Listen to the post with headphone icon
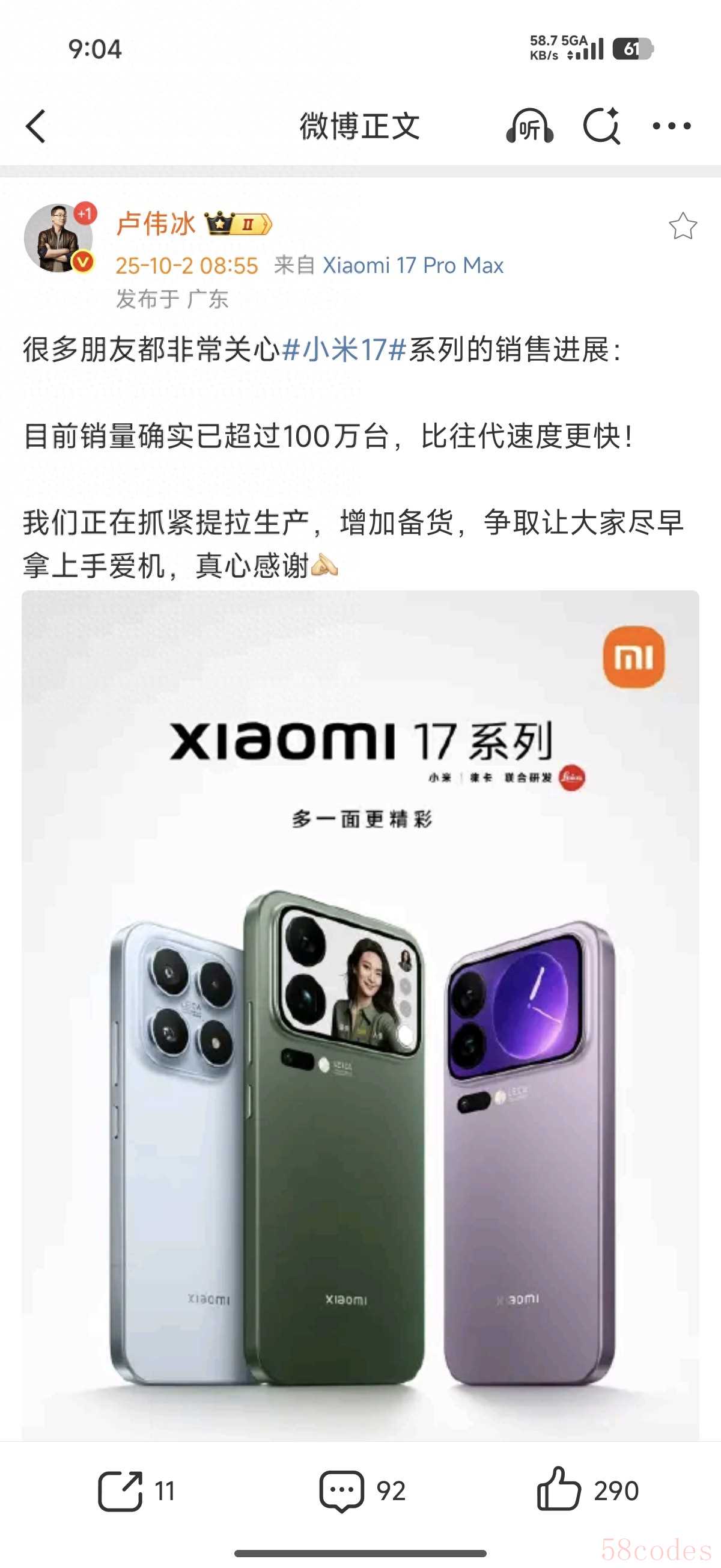 529,126
